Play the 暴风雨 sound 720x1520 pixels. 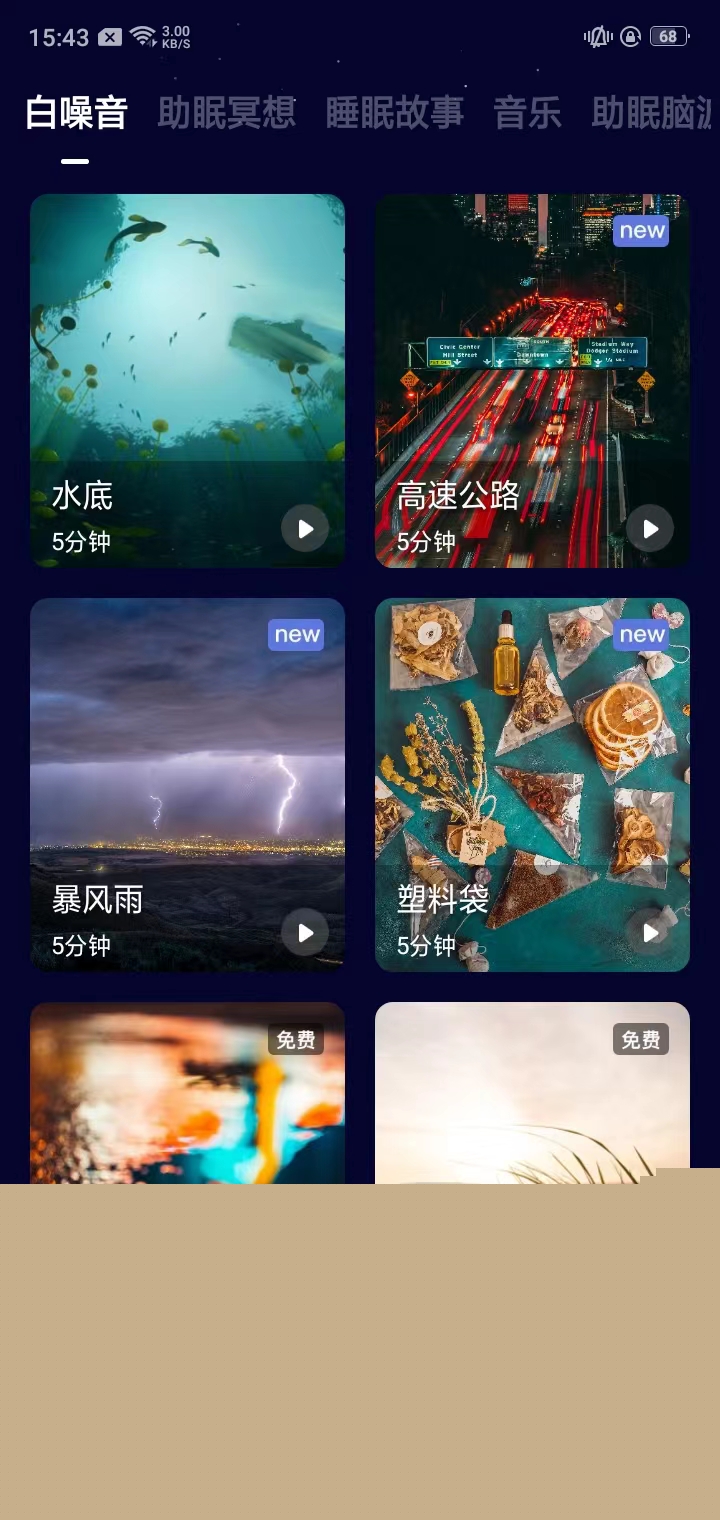(x=305, y=933)
